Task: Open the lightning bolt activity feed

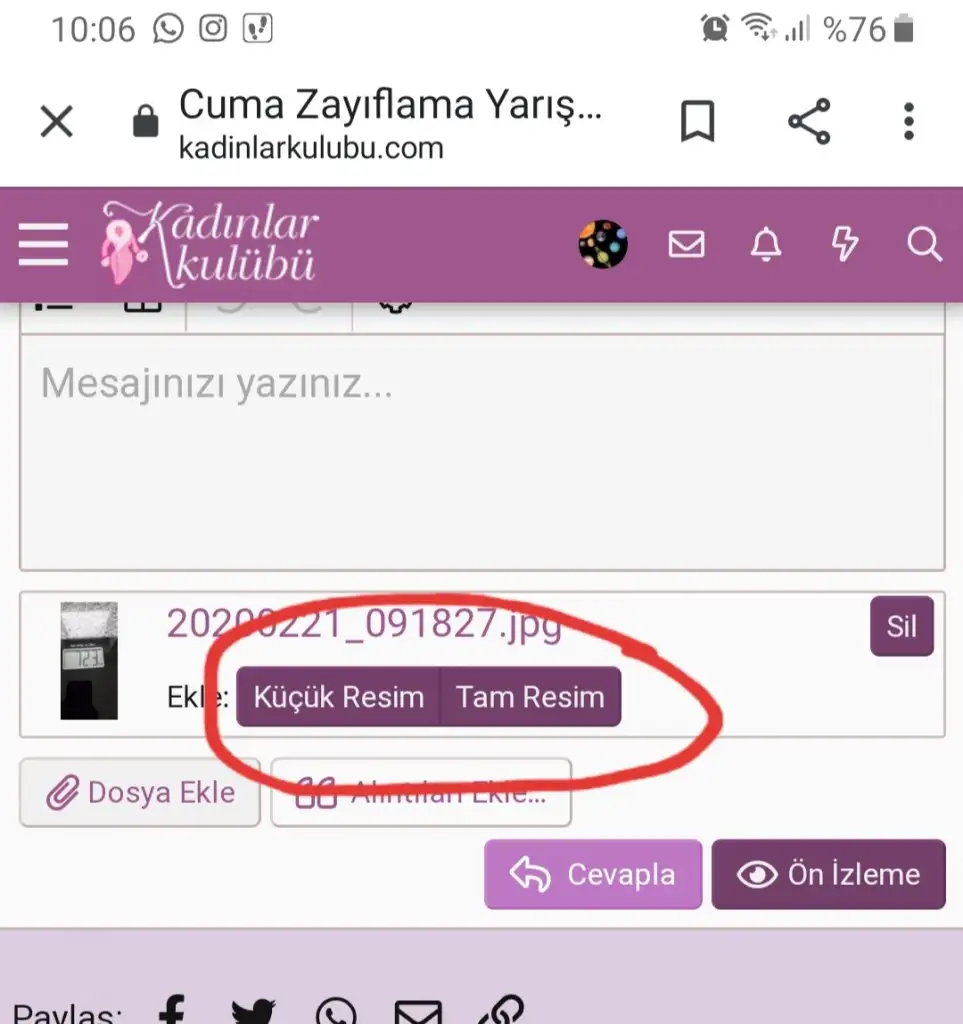Action: coord(845,244)
